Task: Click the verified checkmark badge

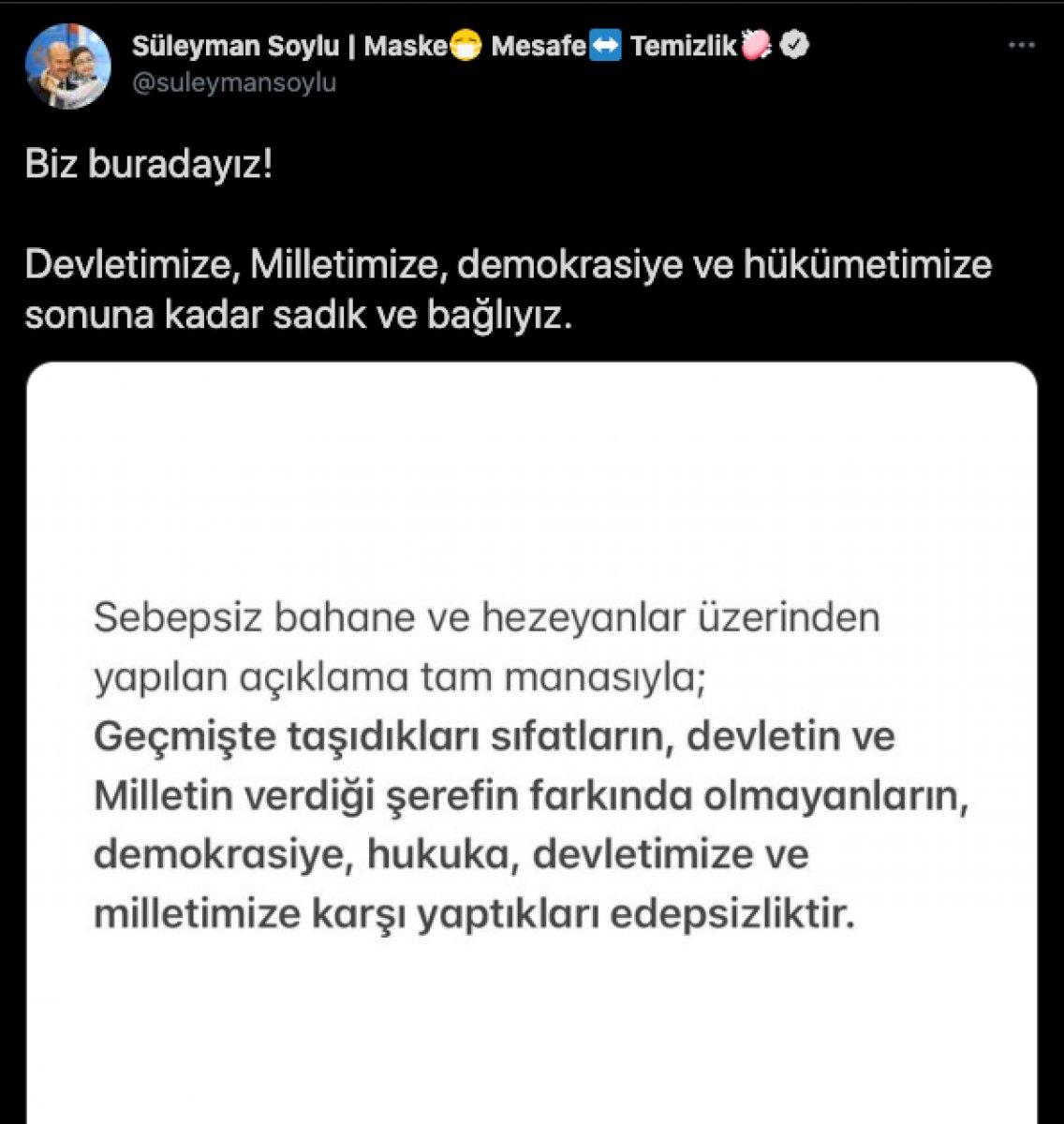Action: [x=794, y=43]
